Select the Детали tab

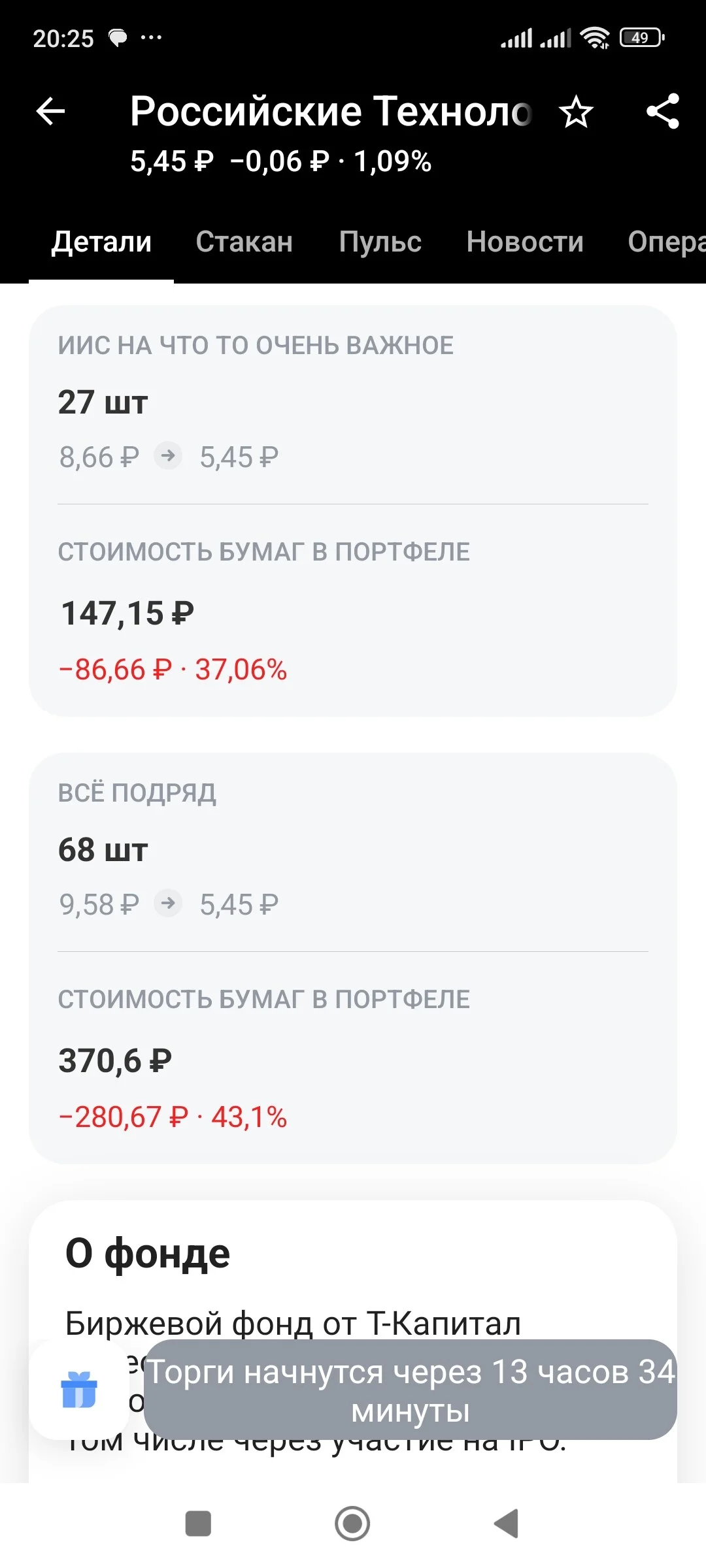click(x=101, y=242)
